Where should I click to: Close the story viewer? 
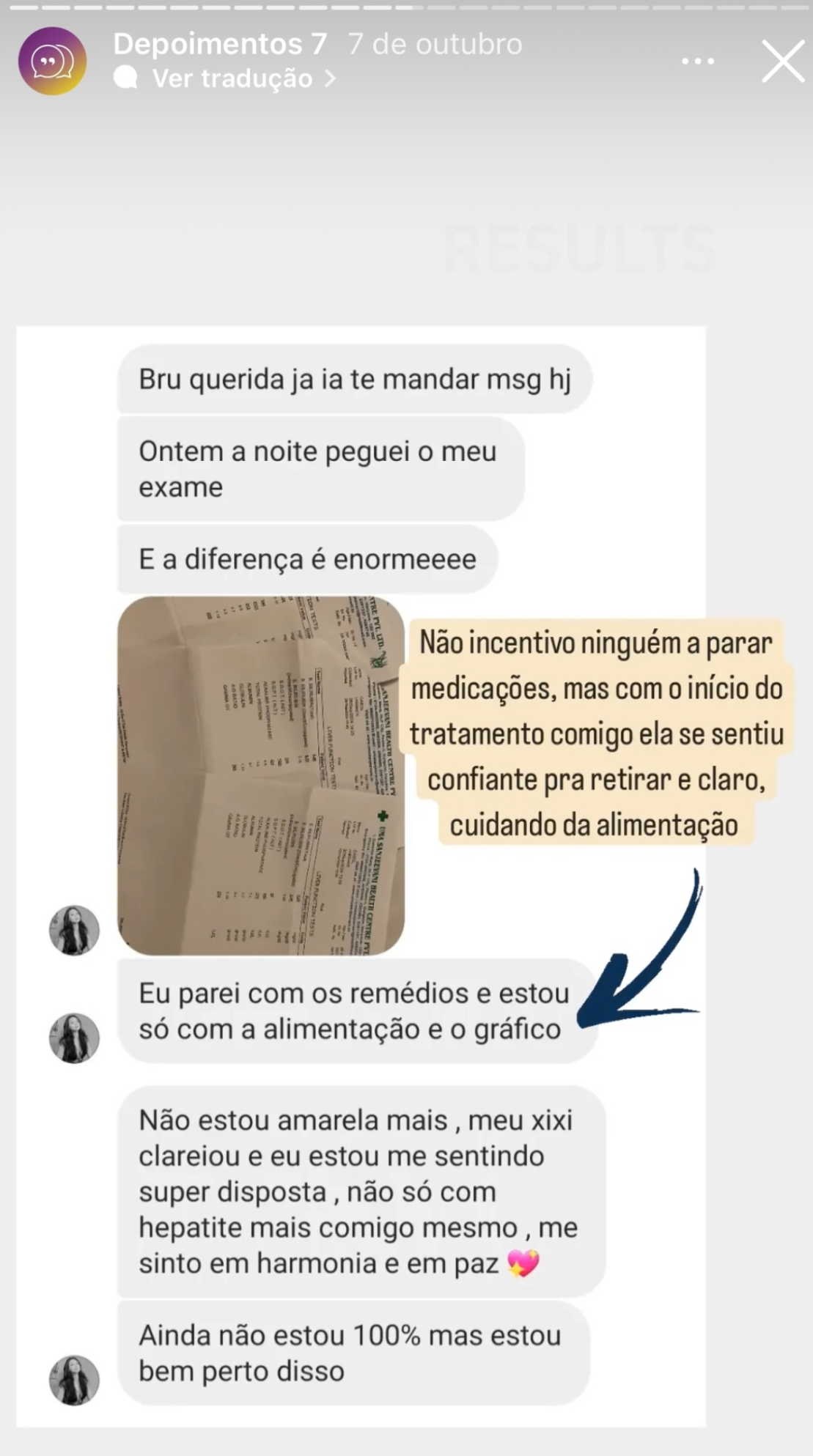point(783,62)
